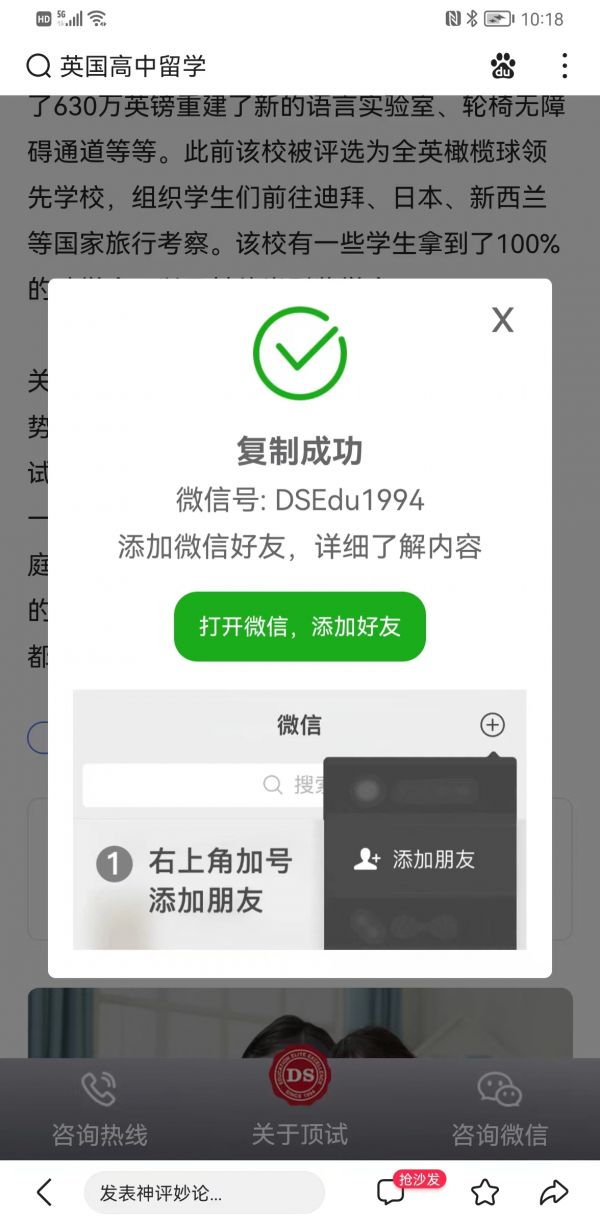Share this page

click(554, 1191)
